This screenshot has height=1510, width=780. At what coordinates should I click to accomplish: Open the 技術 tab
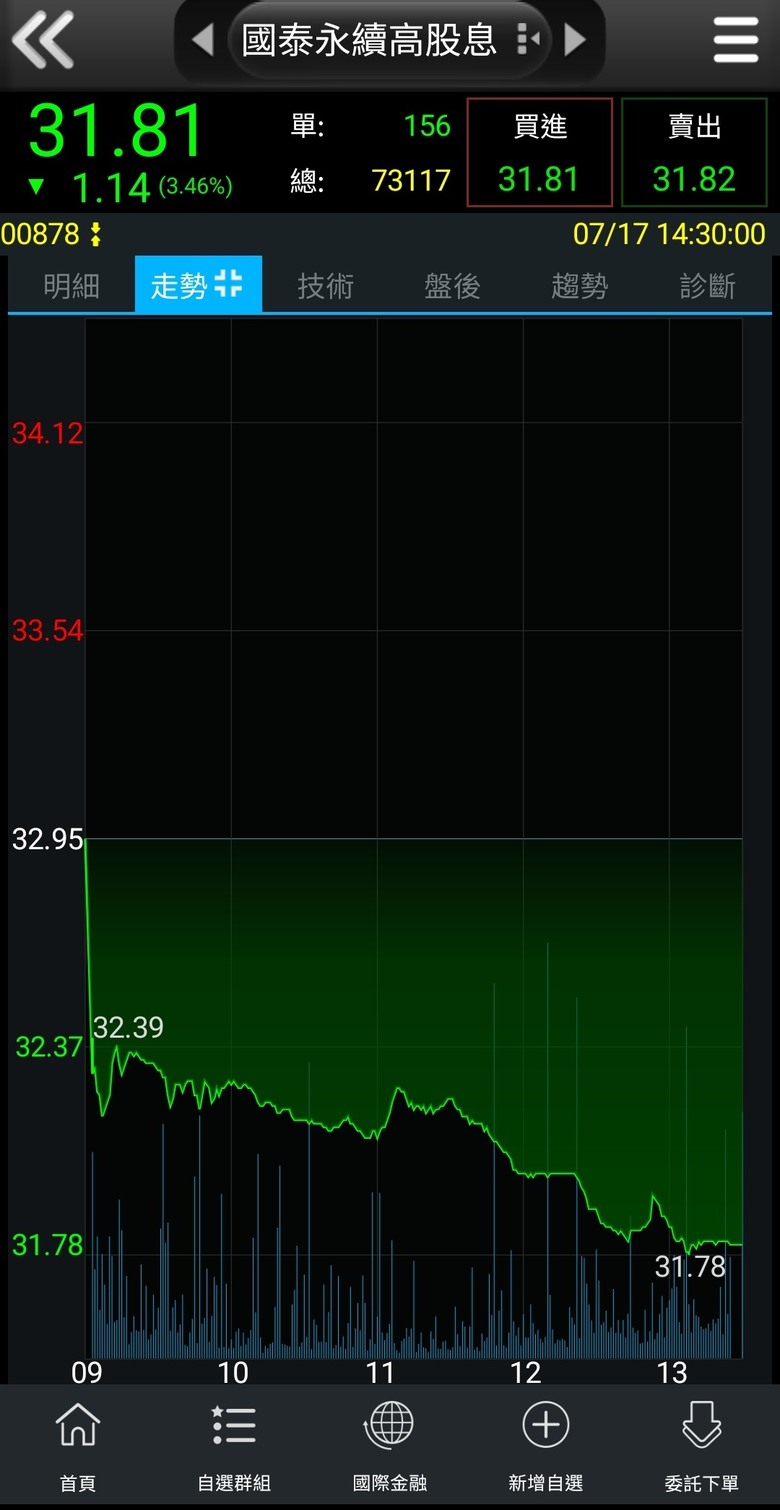click(326, 286)
